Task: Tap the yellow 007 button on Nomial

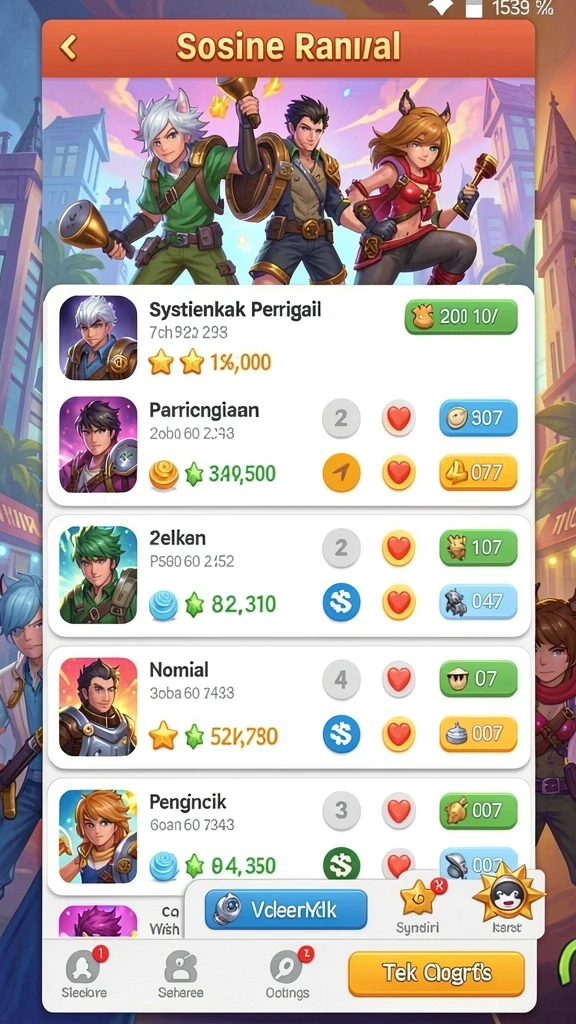Action: pos(479,735)
